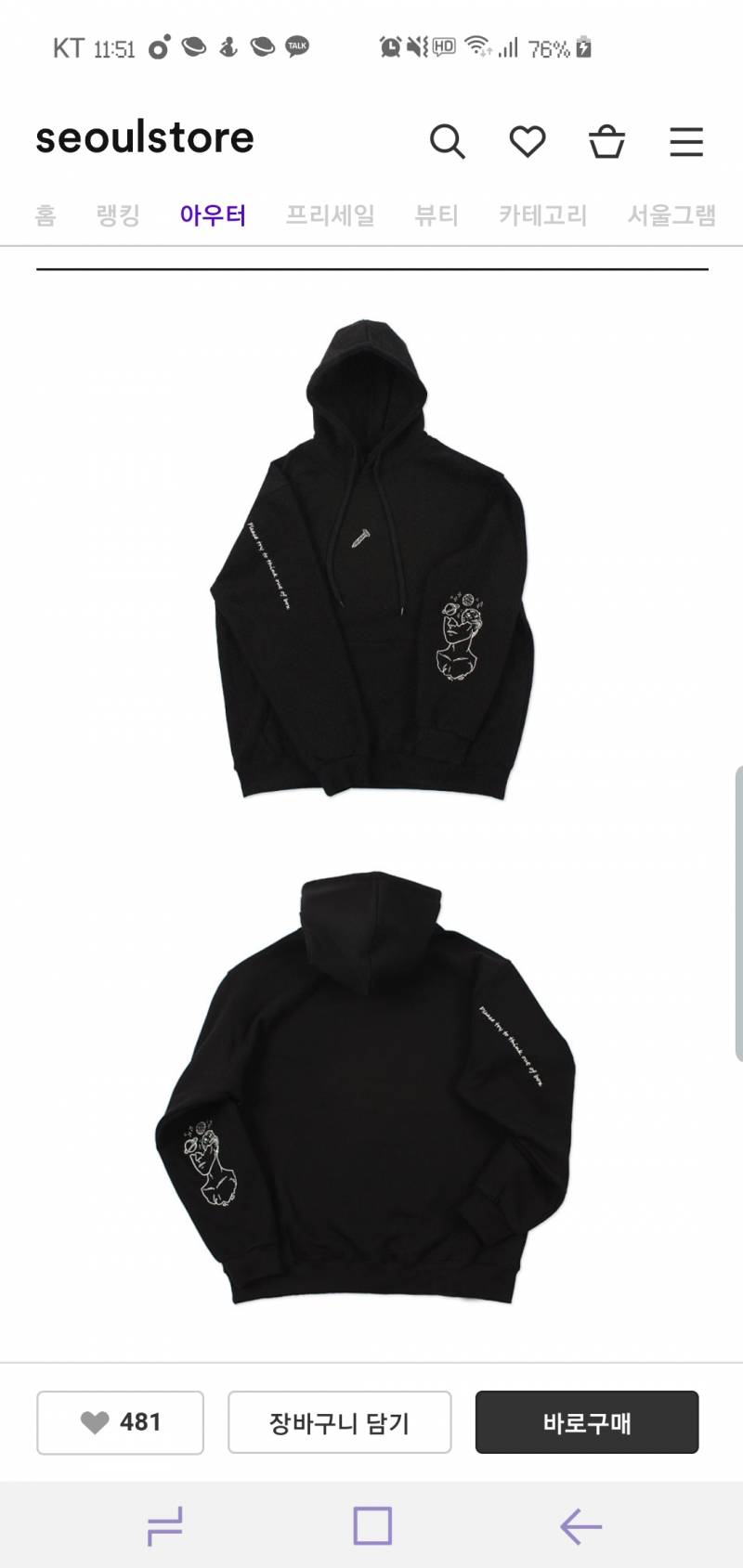Viewport: 743px width, 1568px height.
Task: Select the 아우터 tab
Action: tap(213, 215)
